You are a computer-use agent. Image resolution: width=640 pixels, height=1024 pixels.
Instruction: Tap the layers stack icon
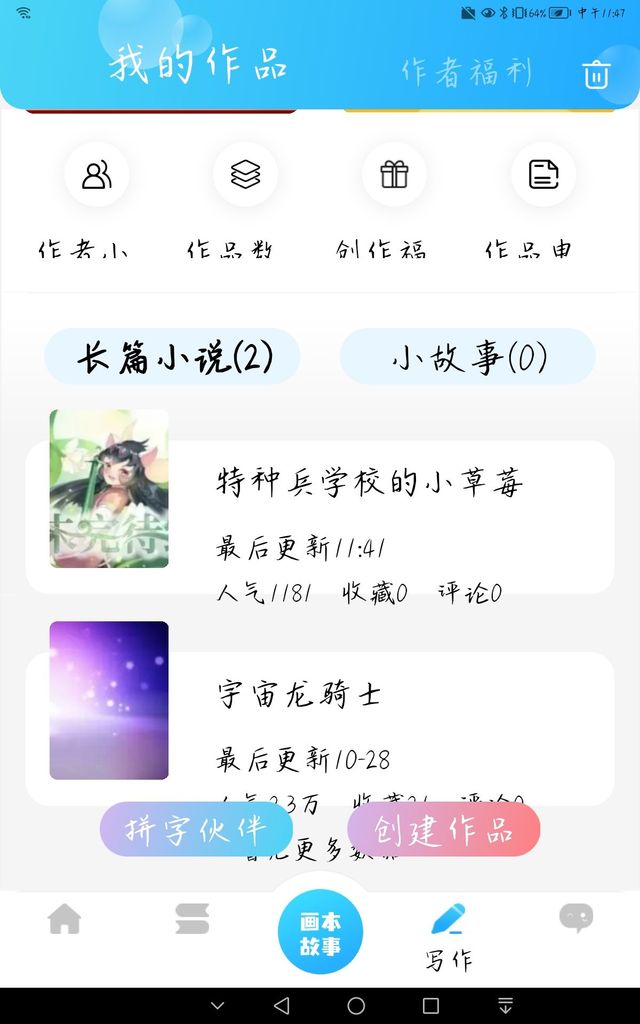click(245, 175)
